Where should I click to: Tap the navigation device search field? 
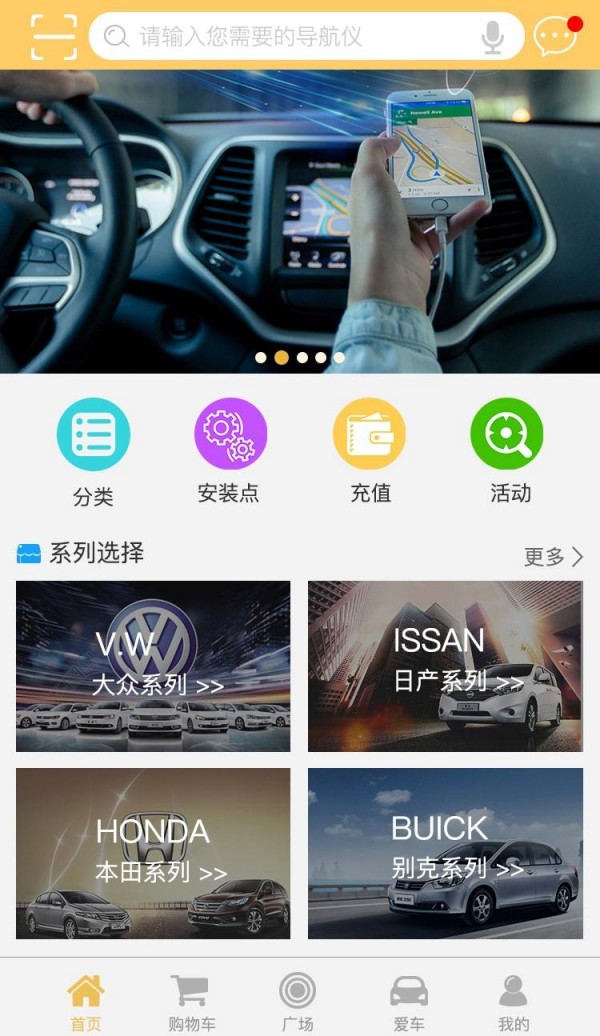point(290,37)
